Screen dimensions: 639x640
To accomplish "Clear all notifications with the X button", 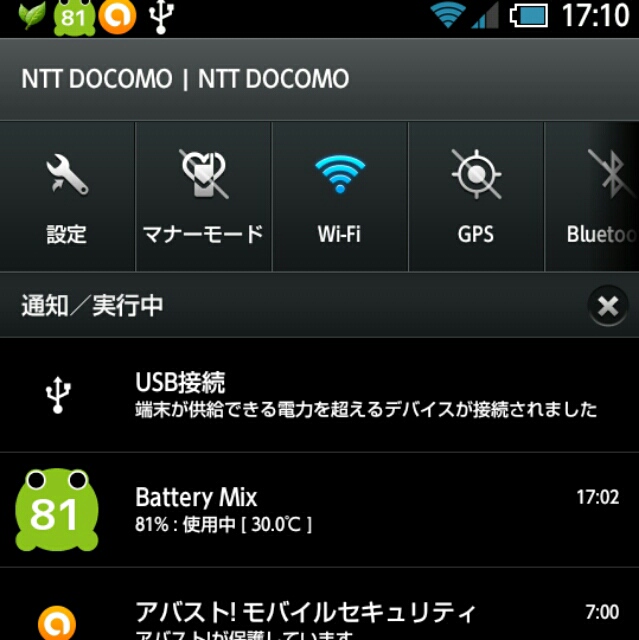I will pyautogui.click(x=607, y=306).
